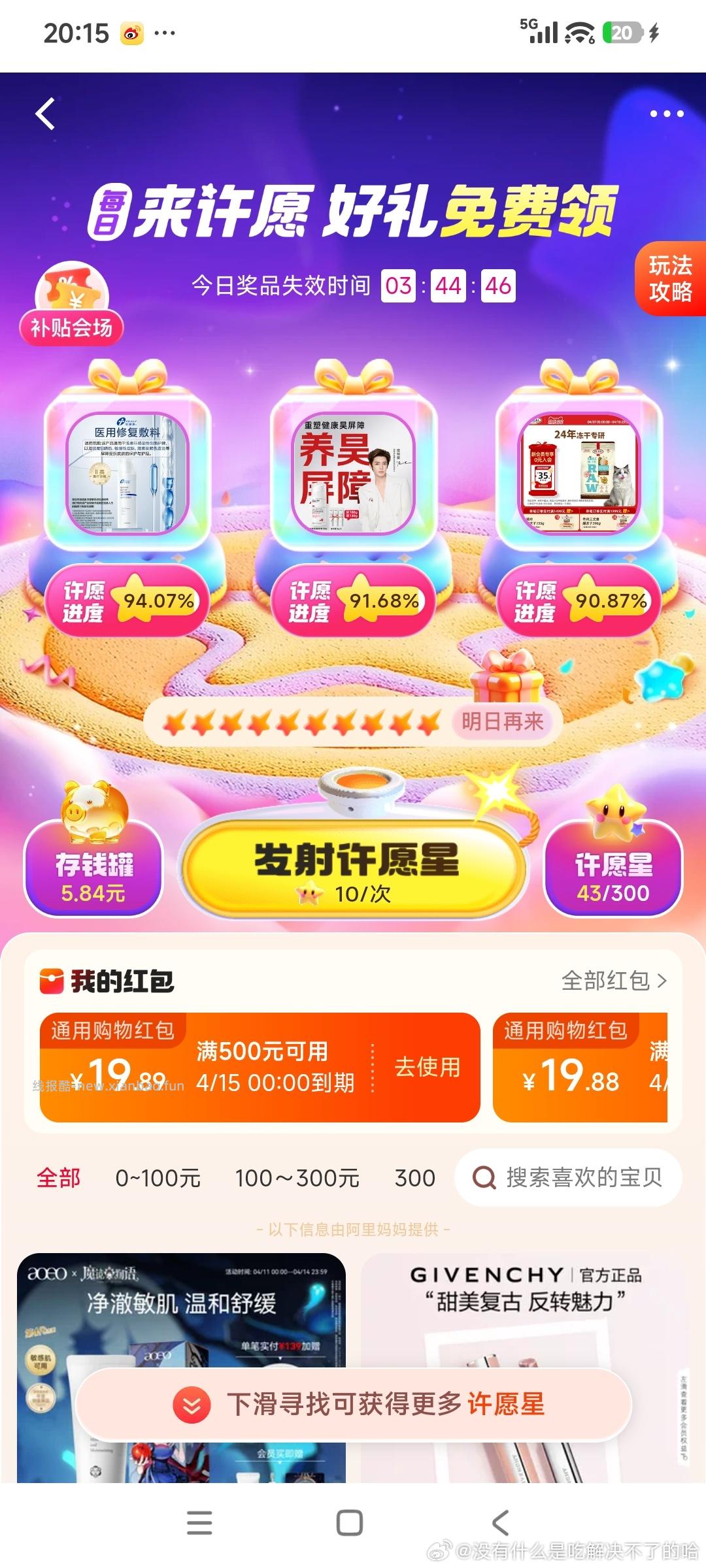Select the 医用修复敷料 prize gift box

coord(129,470)
